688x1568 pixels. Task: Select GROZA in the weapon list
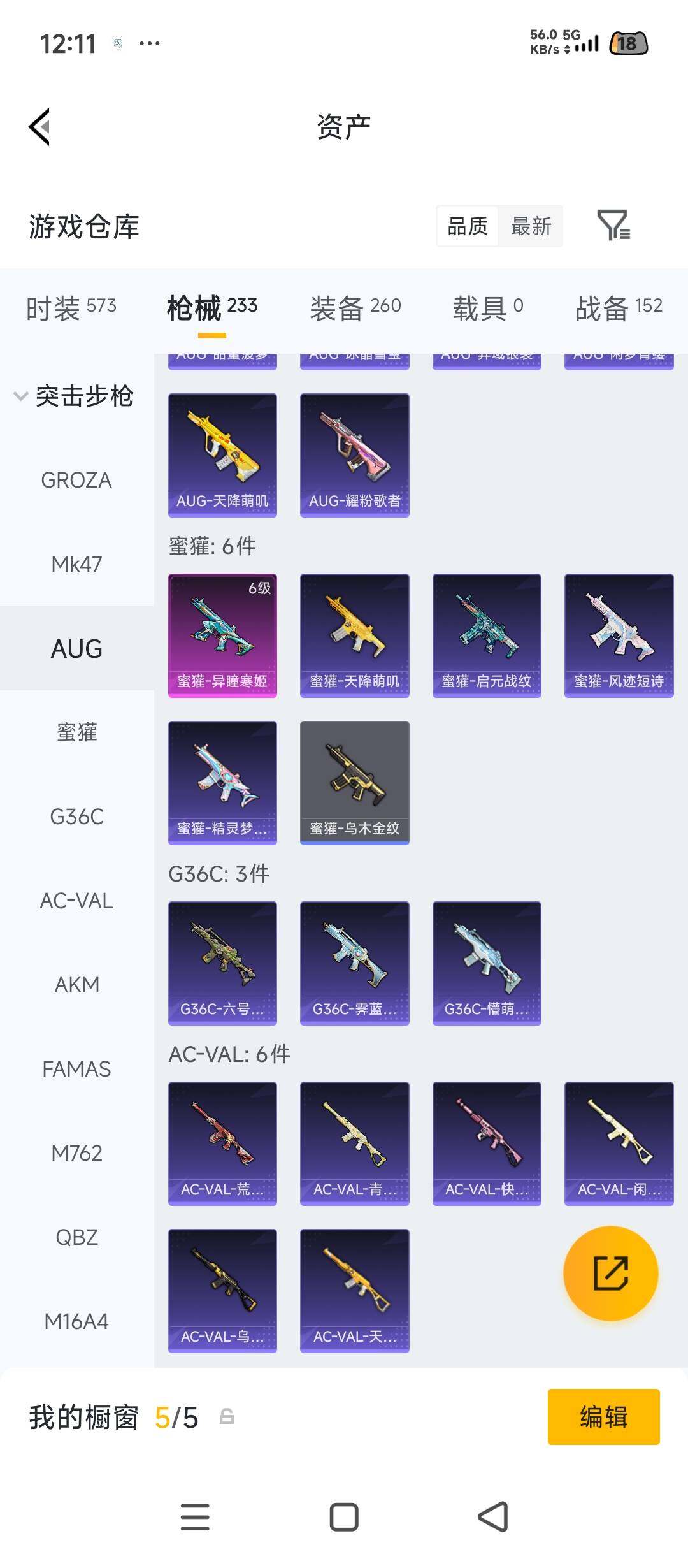[76, 480]
